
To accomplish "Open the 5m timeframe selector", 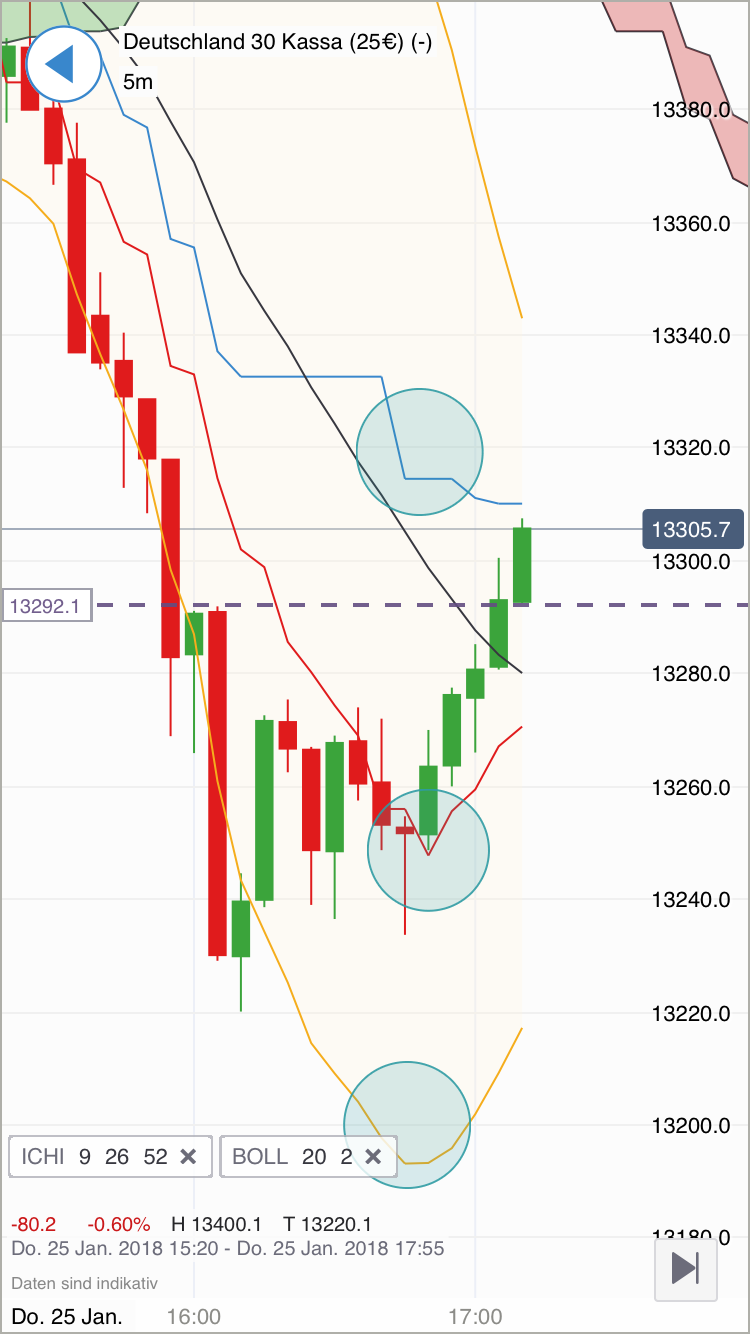I will tap(136, 82).
